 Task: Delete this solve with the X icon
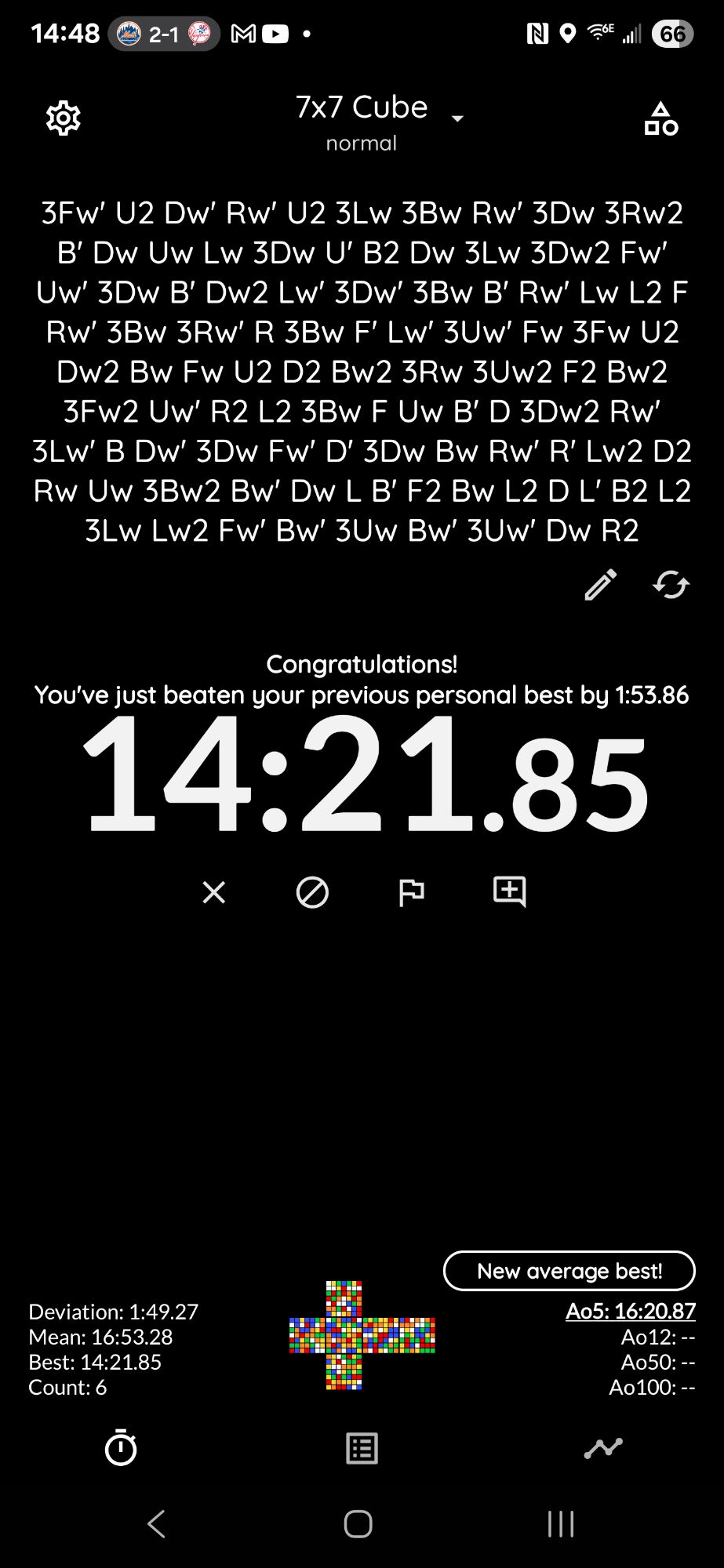pos(214,892)
